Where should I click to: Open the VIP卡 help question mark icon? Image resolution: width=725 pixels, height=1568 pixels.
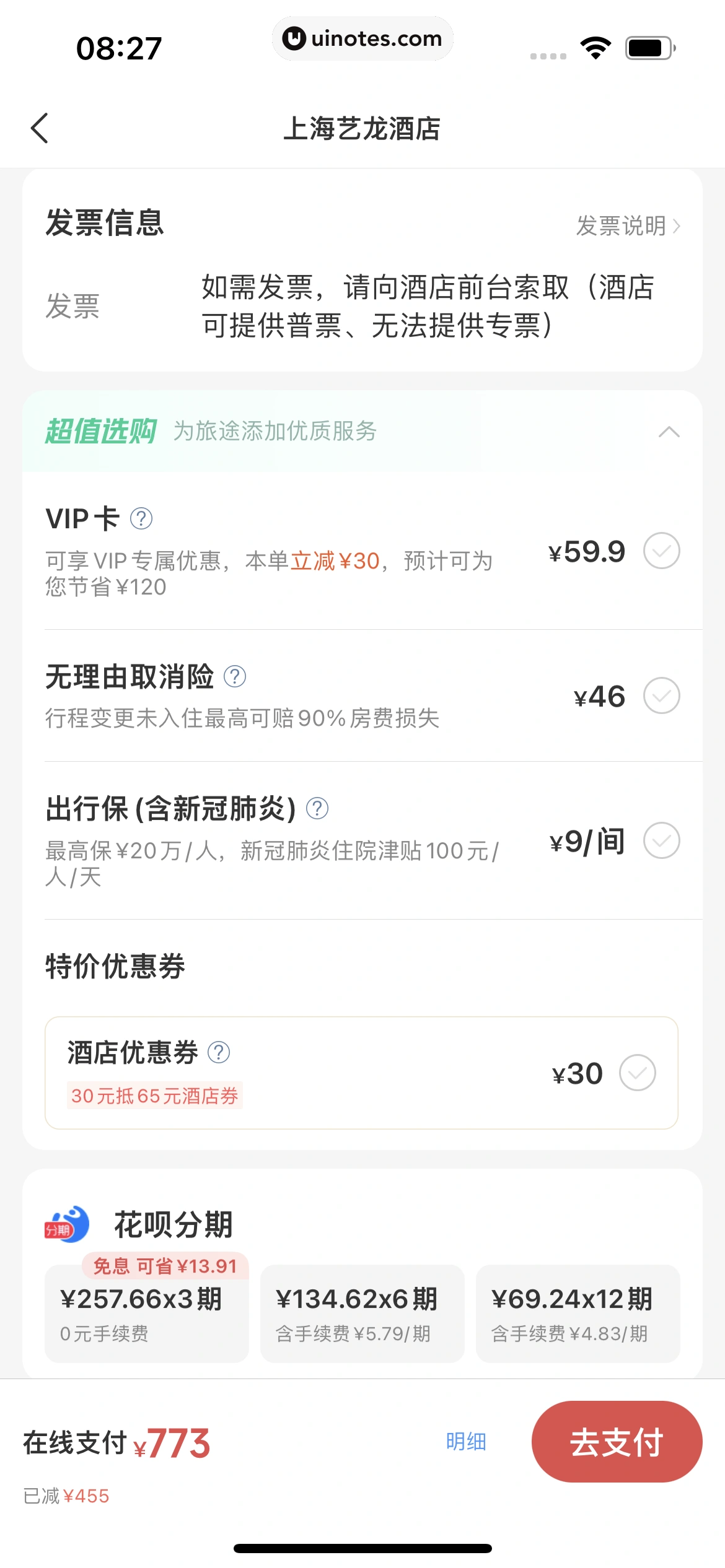point(141,520)
